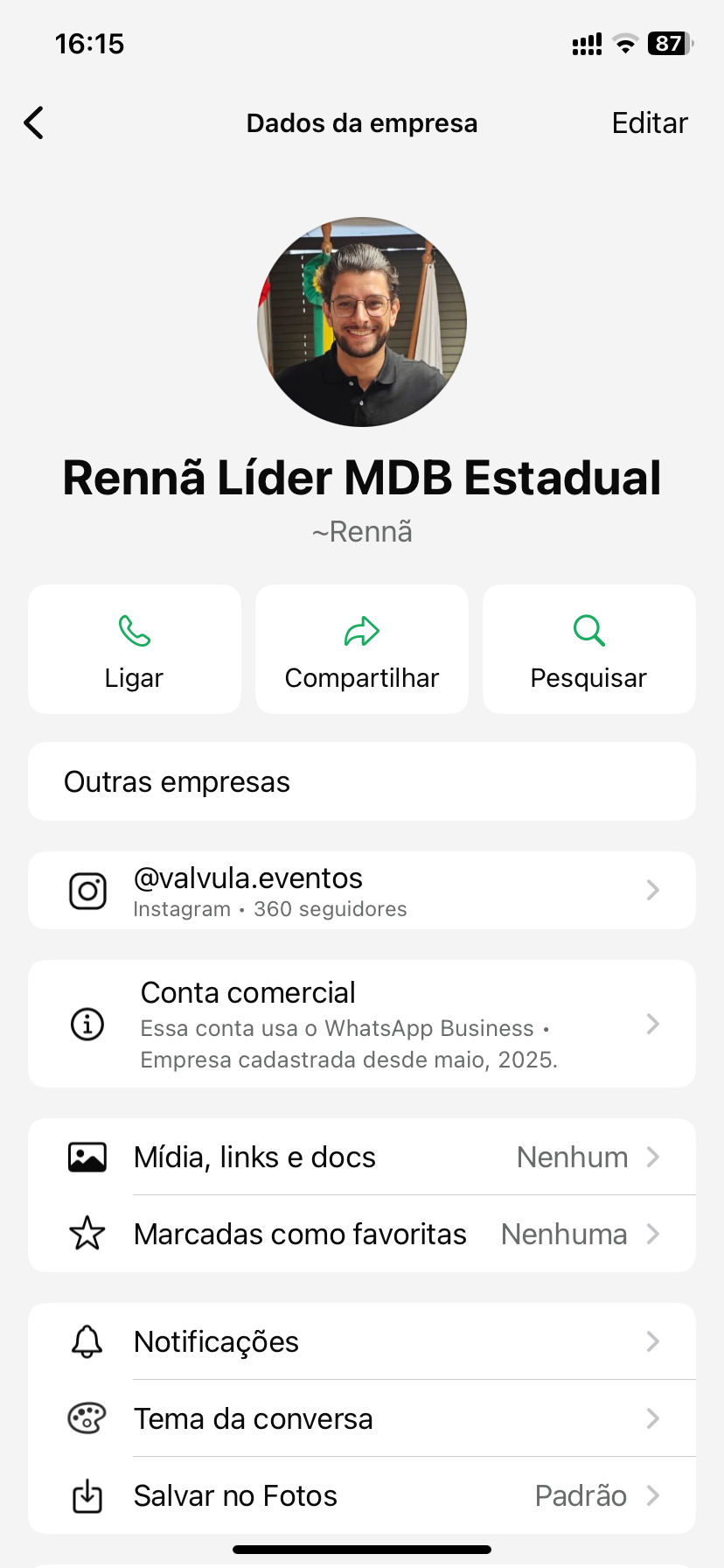Go back from Dados da empresa
Image resolution: width=724 pixels, height=1568 pixels.
coord(34,123)
